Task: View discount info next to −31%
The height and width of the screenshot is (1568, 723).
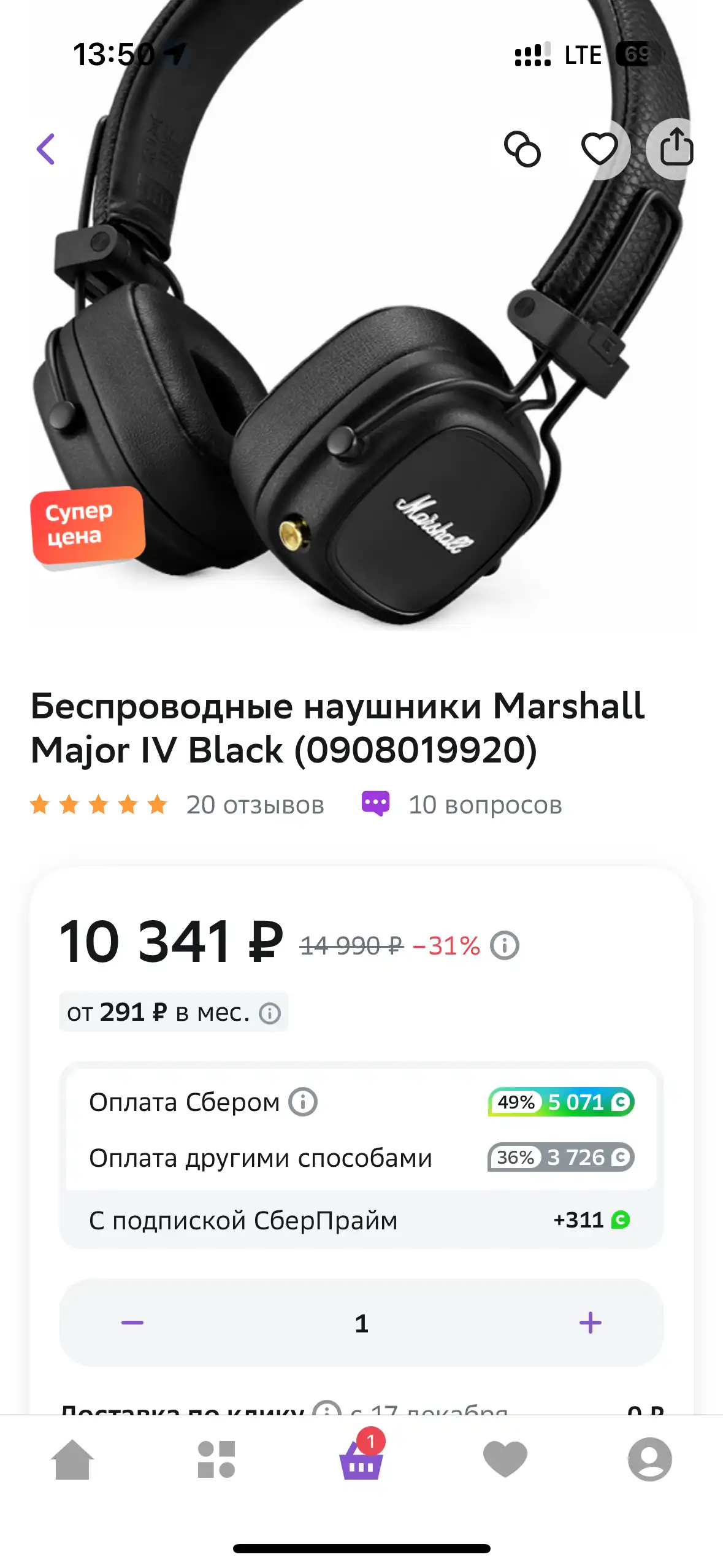Action: pos(505,945)
